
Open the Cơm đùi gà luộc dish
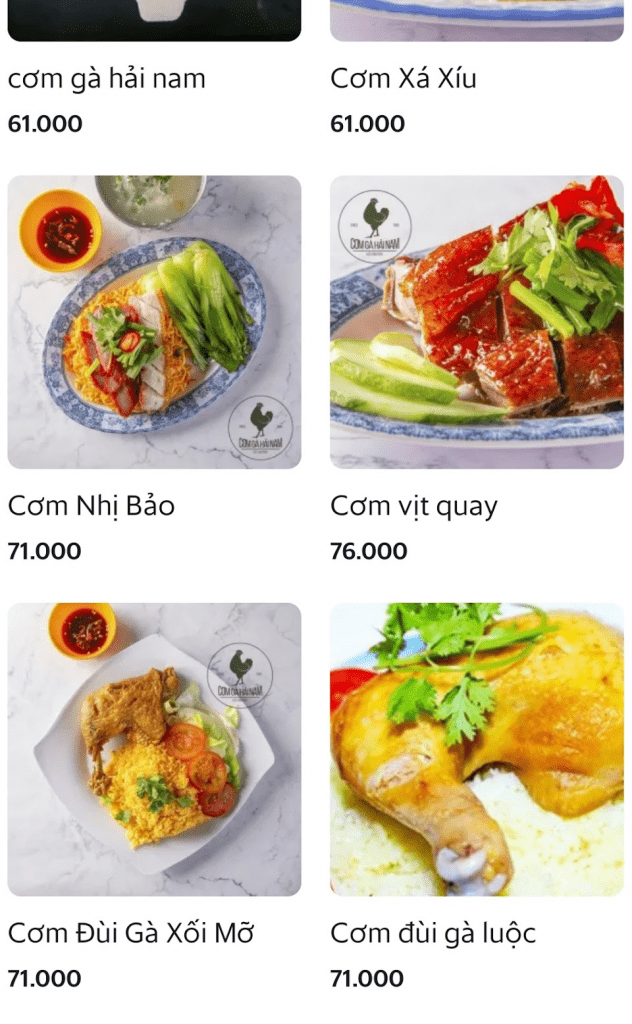pos(477,749)
